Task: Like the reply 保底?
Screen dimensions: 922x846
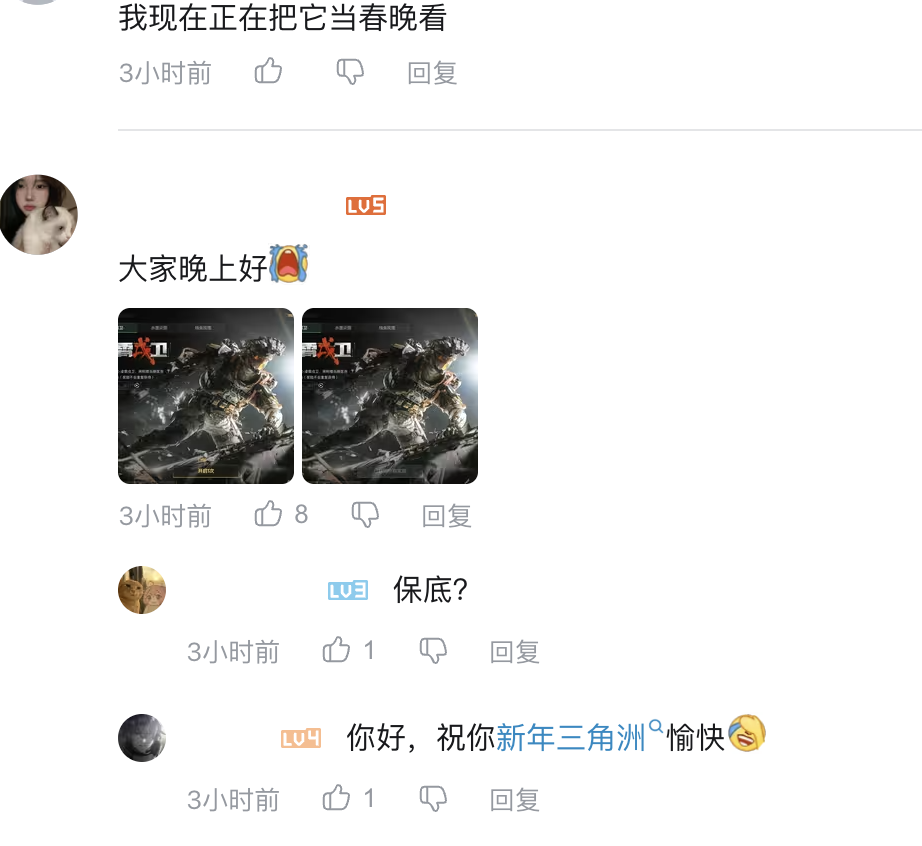Action: pyautogui.click(x=337, y=651)
